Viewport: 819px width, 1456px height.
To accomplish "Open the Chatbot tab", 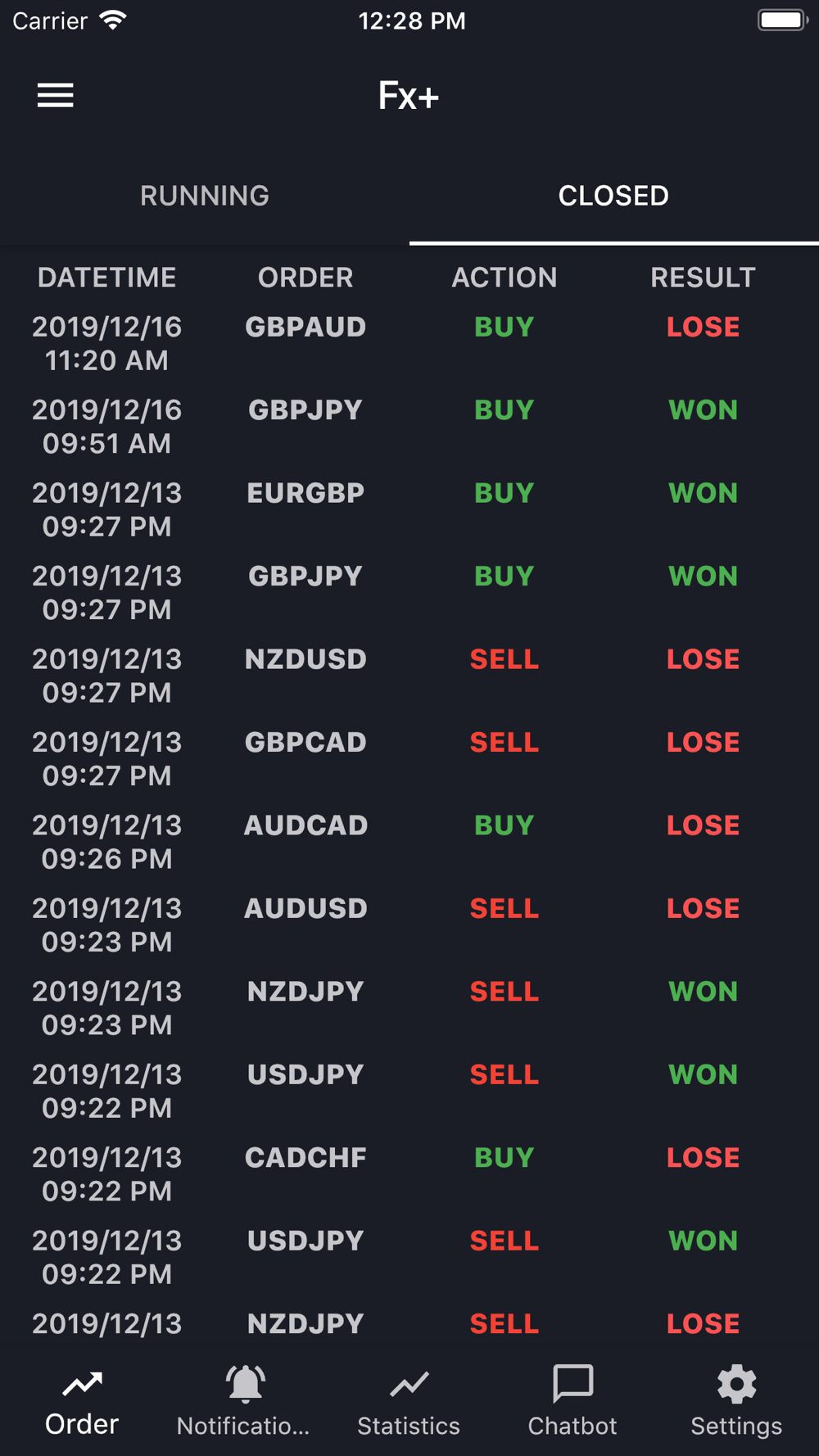I will click(x=572, y=1404).
